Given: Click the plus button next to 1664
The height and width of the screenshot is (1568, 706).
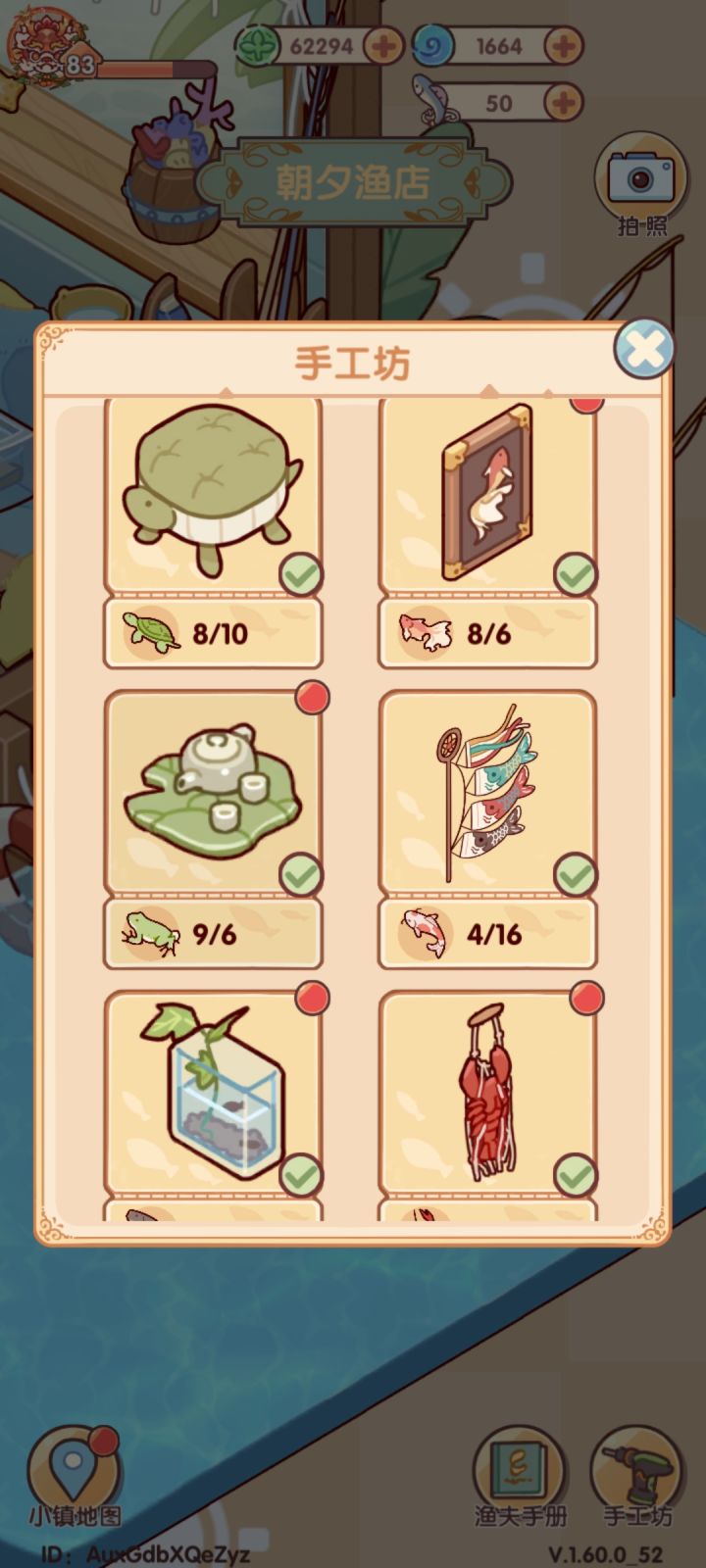Looking at the screenshot, I should (x=562, y=43).
